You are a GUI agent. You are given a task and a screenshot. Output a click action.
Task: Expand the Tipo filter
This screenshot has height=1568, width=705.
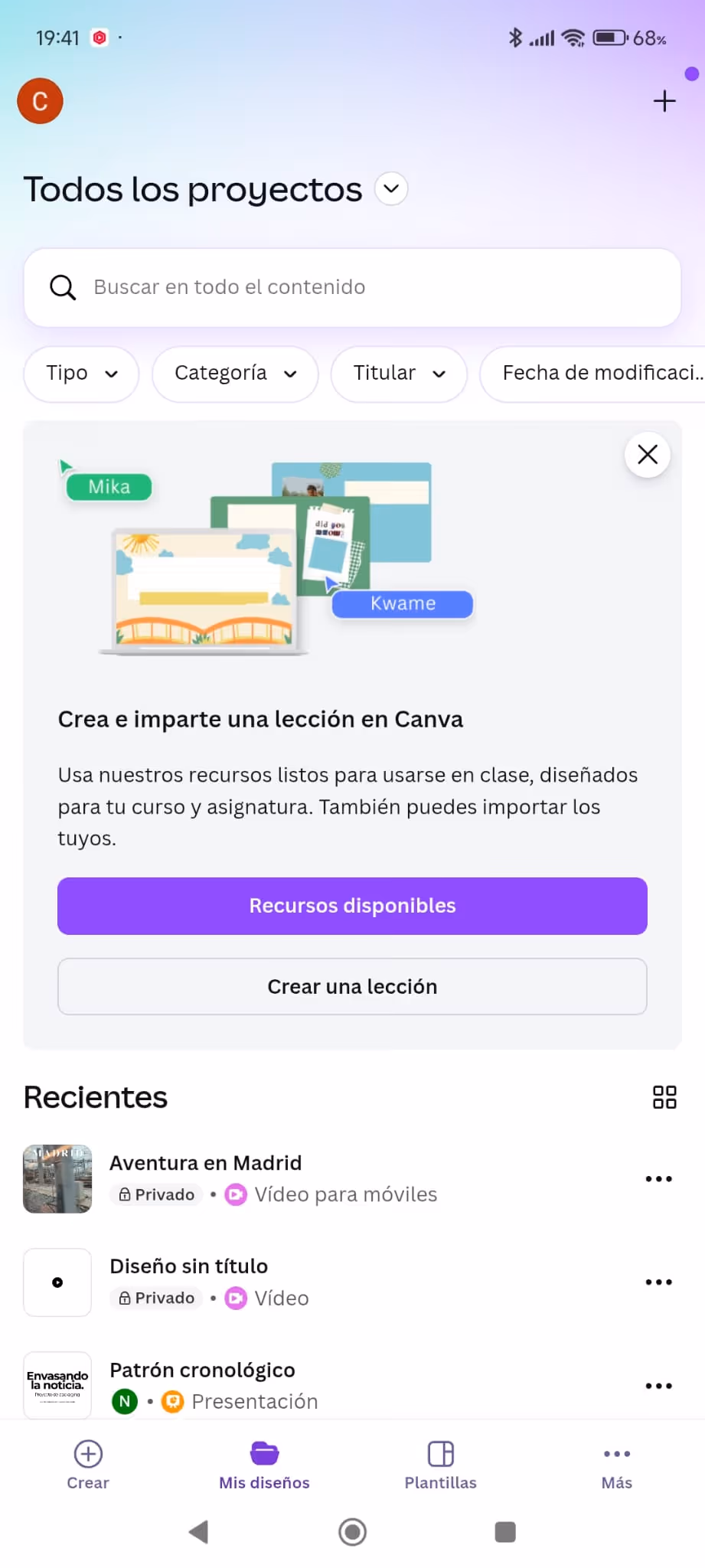(x=80, y=374)
